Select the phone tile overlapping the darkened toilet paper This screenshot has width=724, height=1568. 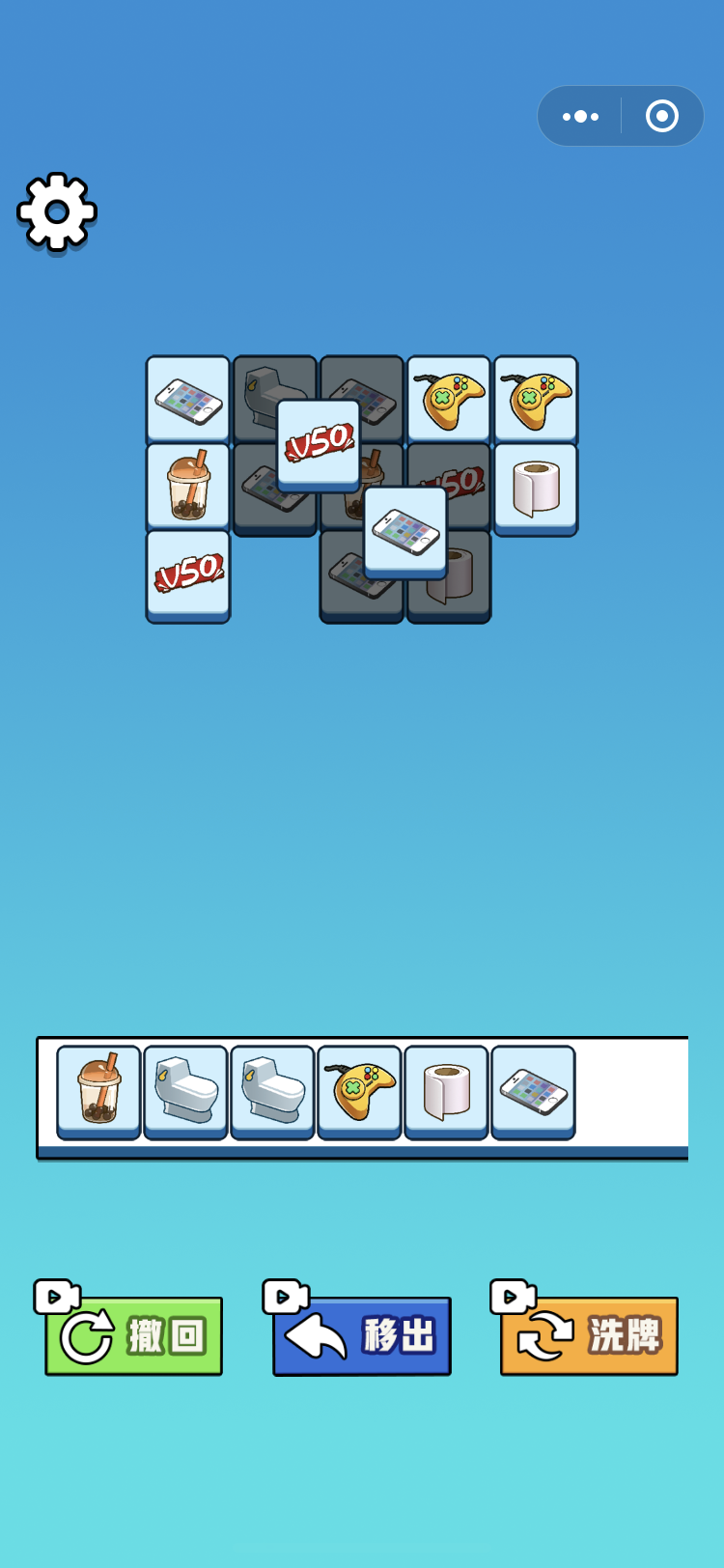click(405, 530)
